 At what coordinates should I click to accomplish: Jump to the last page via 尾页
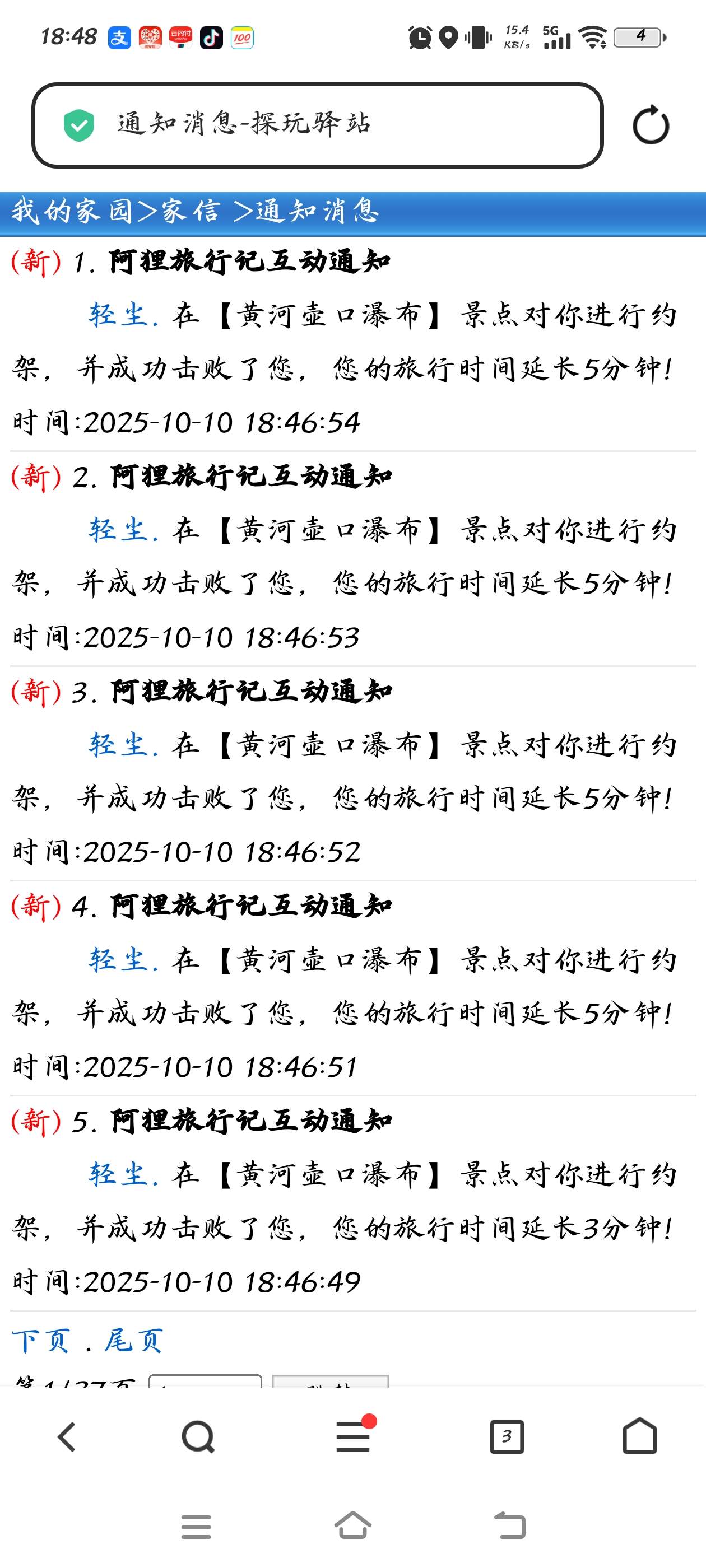click(133, 1341)
